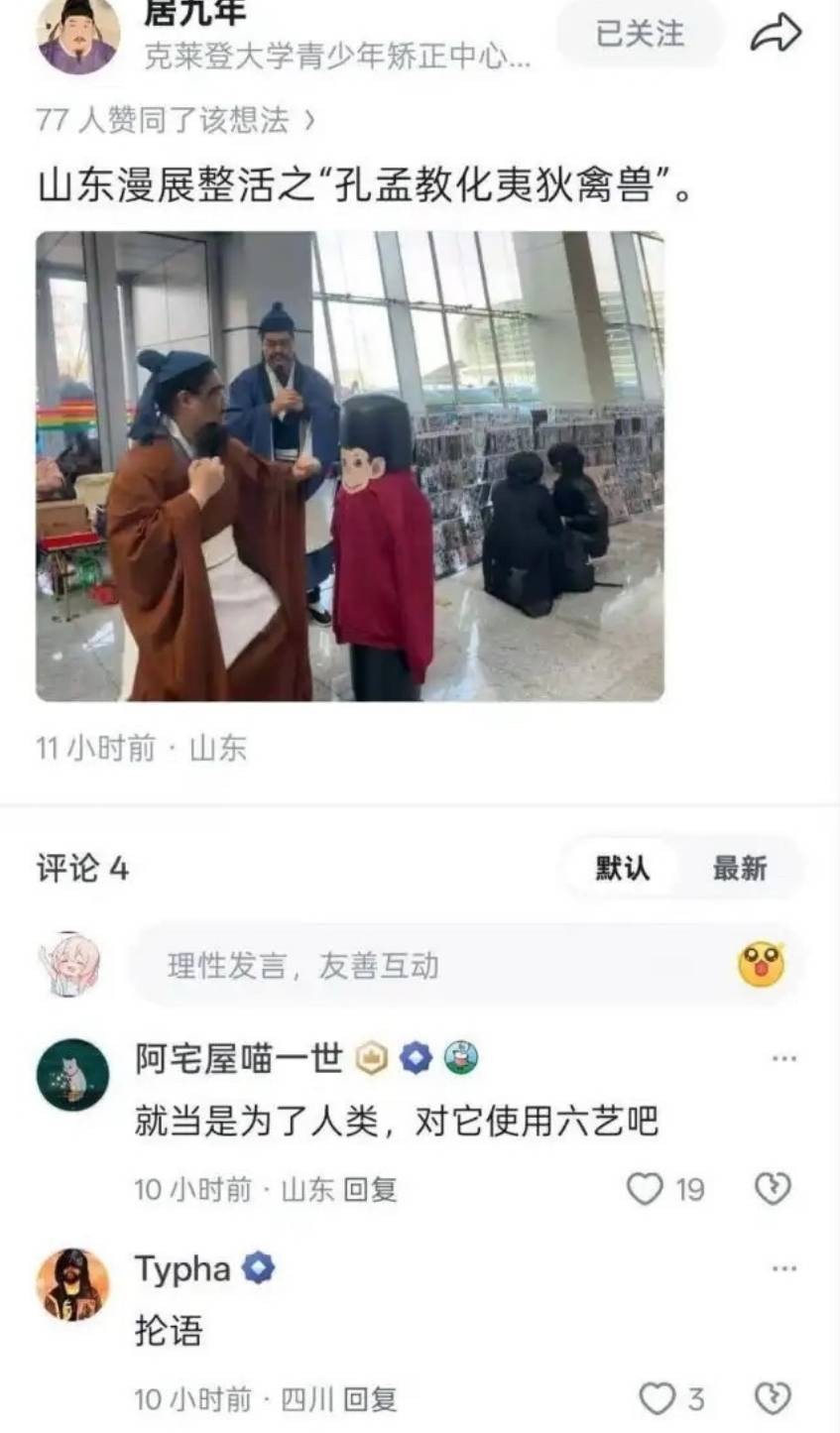840x1433 pixels.
Task: Open the list of 77 人赞同了该想法
Action: click(x=176, y=120)
